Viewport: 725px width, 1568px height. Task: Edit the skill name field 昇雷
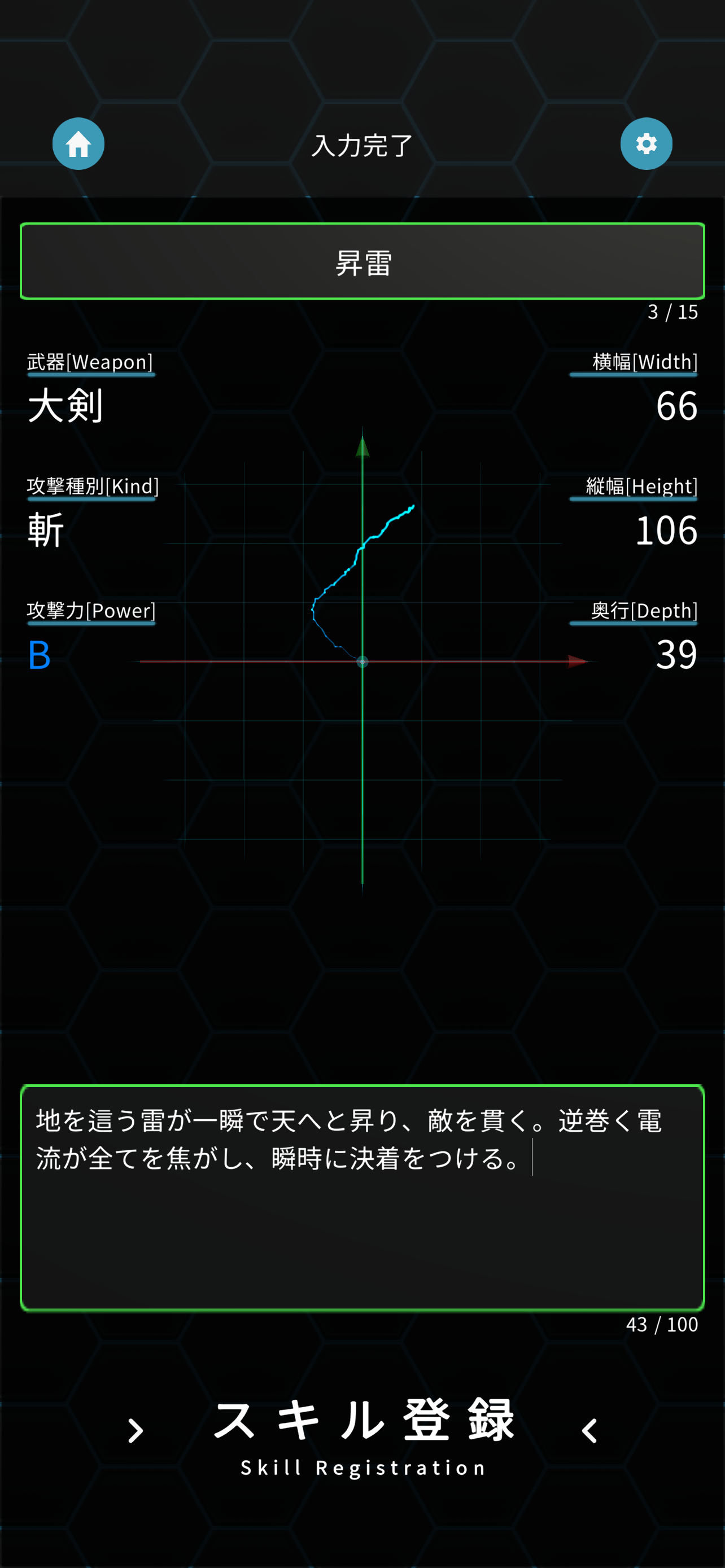[362, 261]
